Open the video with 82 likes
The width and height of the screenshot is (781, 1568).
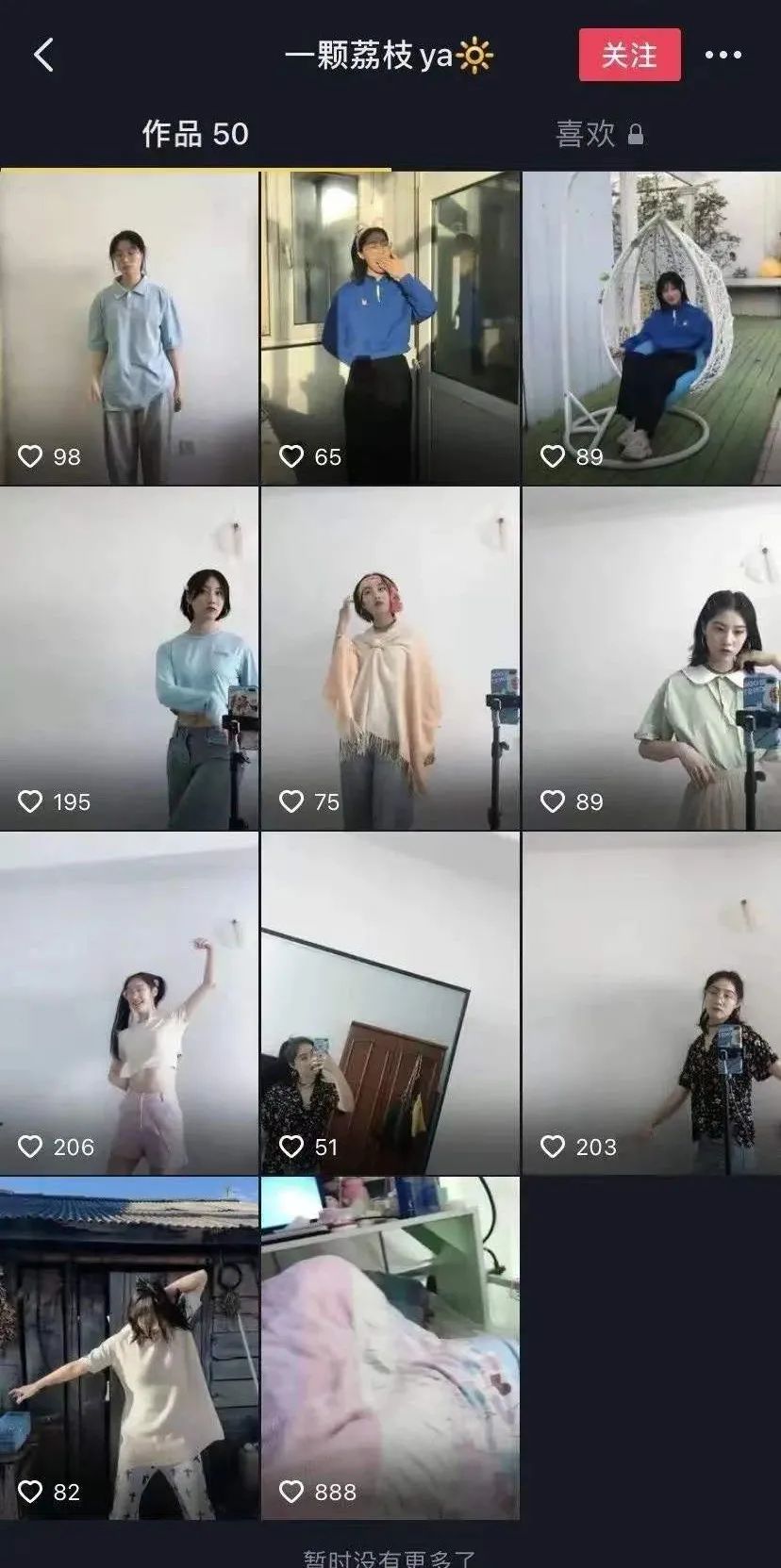pyautogui.click(x=129, y=1348)
